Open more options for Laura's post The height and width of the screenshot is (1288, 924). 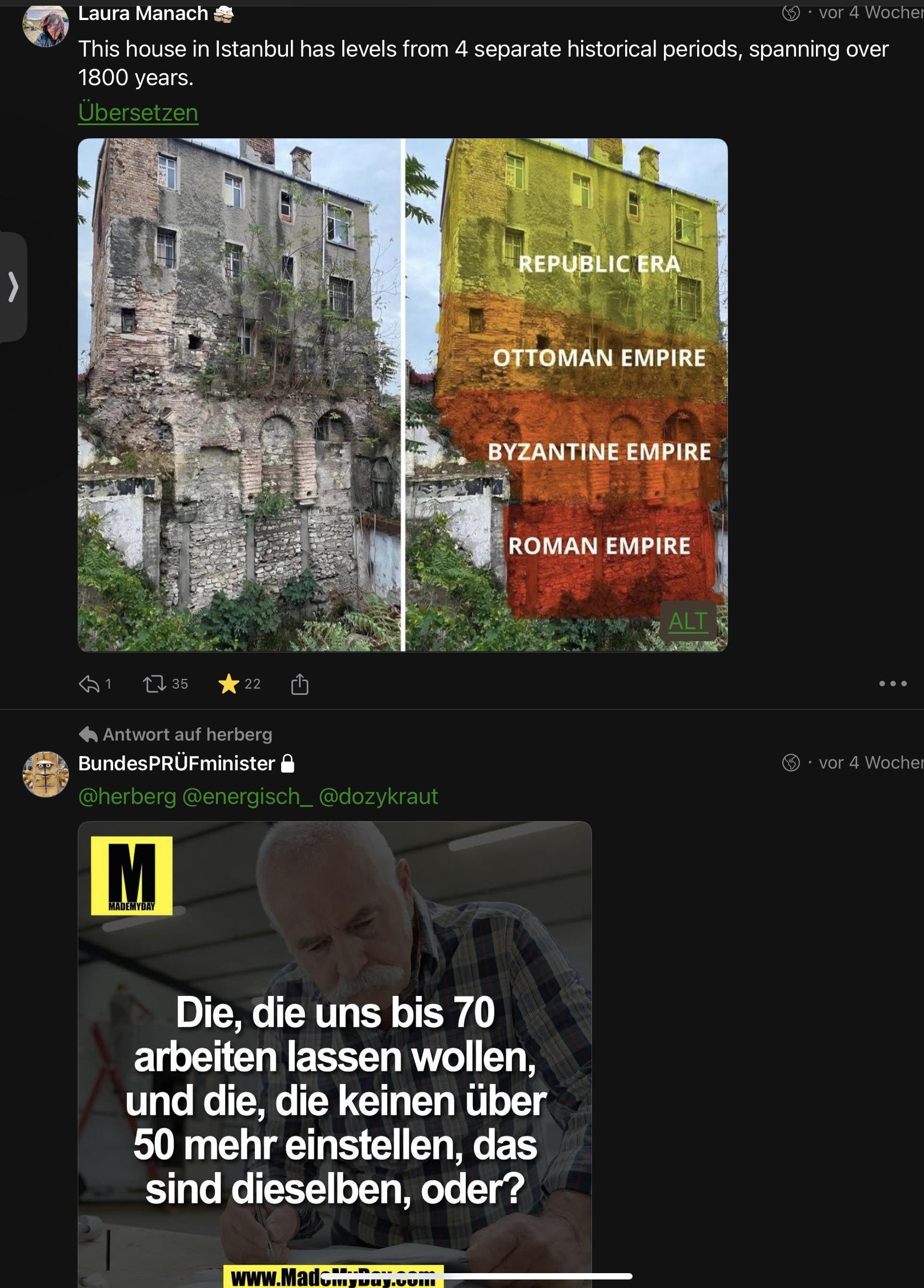(893, 683)
